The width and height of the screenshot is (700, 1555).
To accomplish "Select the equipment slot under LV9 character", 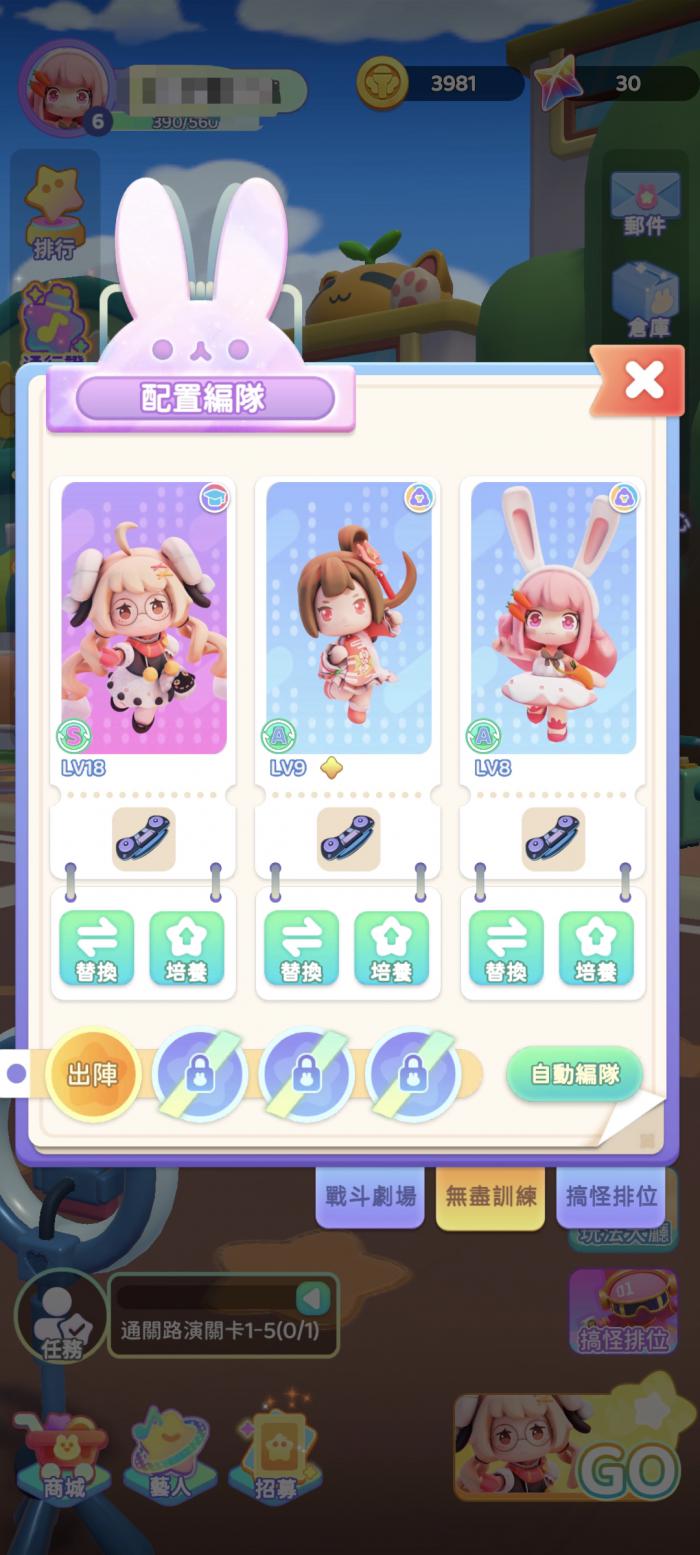I will click(x=348, y=839).
